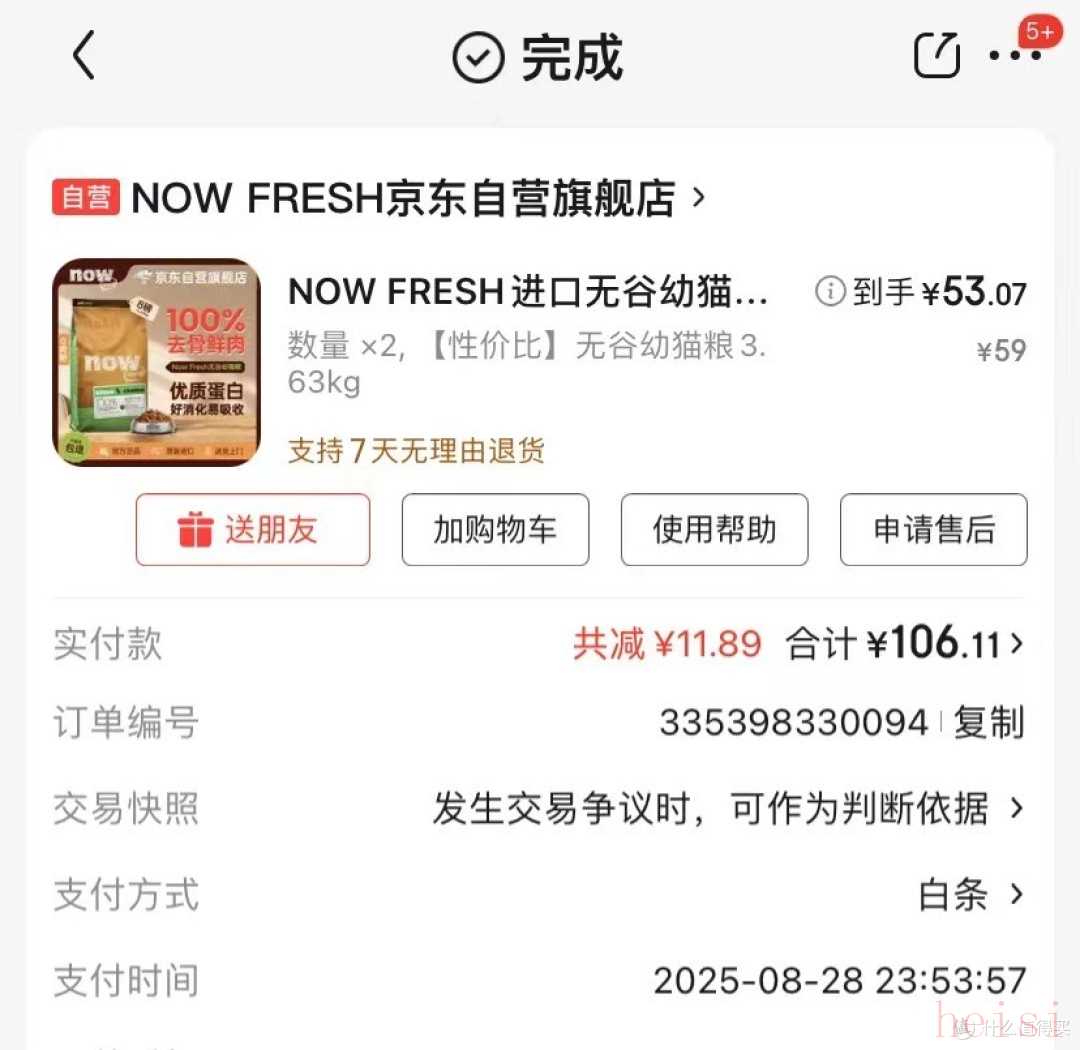Share this order via the share icon
This screenshot has width=1080, height=1050.
937,56
